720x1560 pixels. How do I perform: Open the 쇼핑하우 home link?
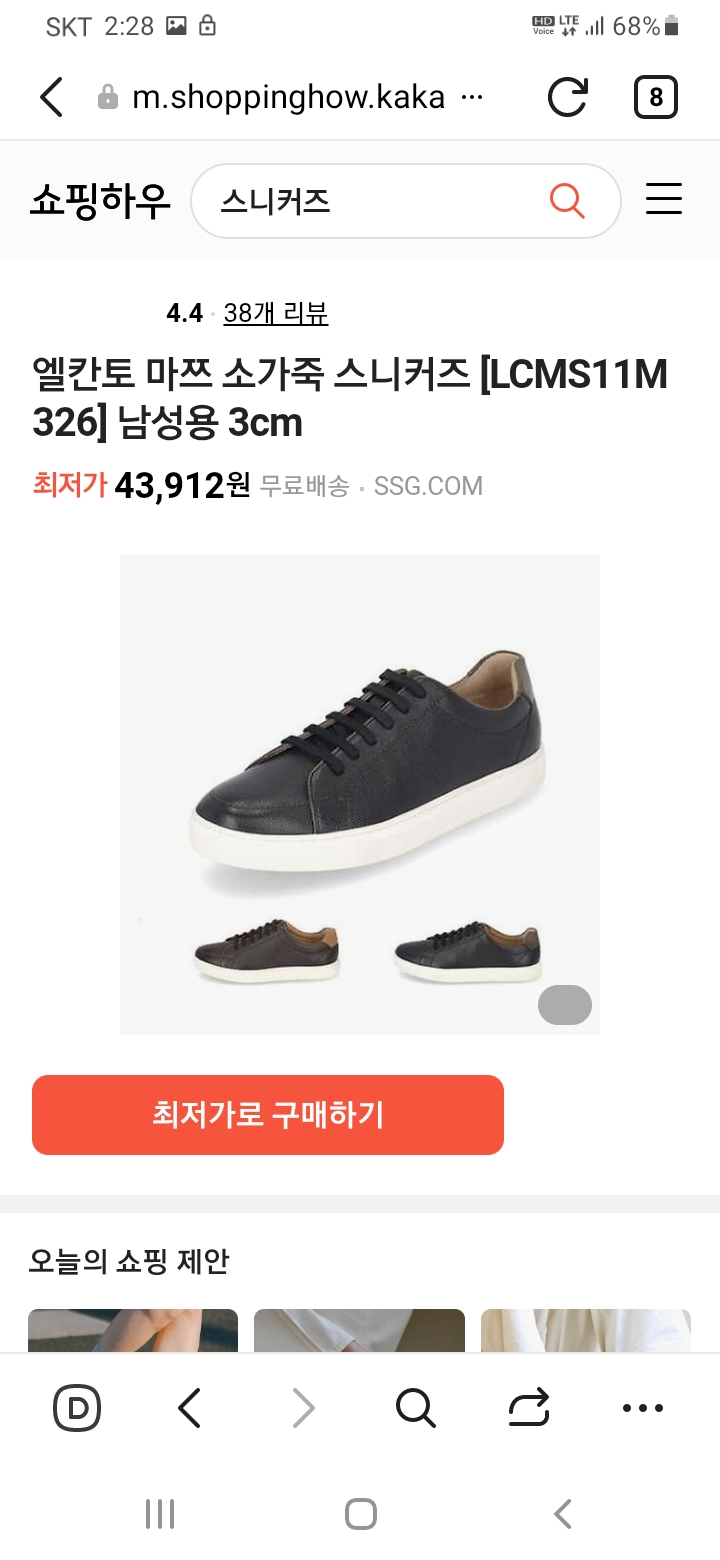[100, 200]
